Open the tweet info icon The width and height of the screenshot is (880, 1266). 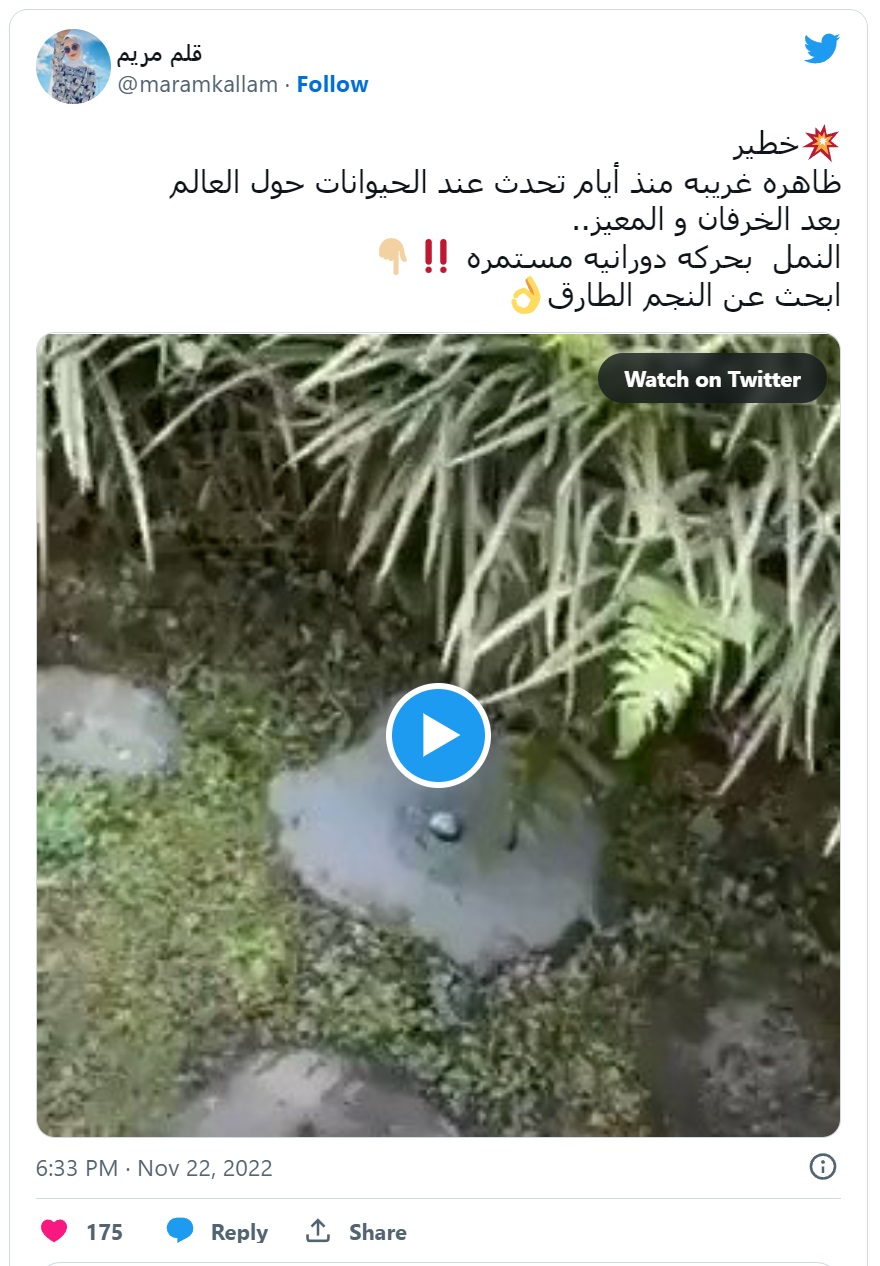(x=822, y=1167)
